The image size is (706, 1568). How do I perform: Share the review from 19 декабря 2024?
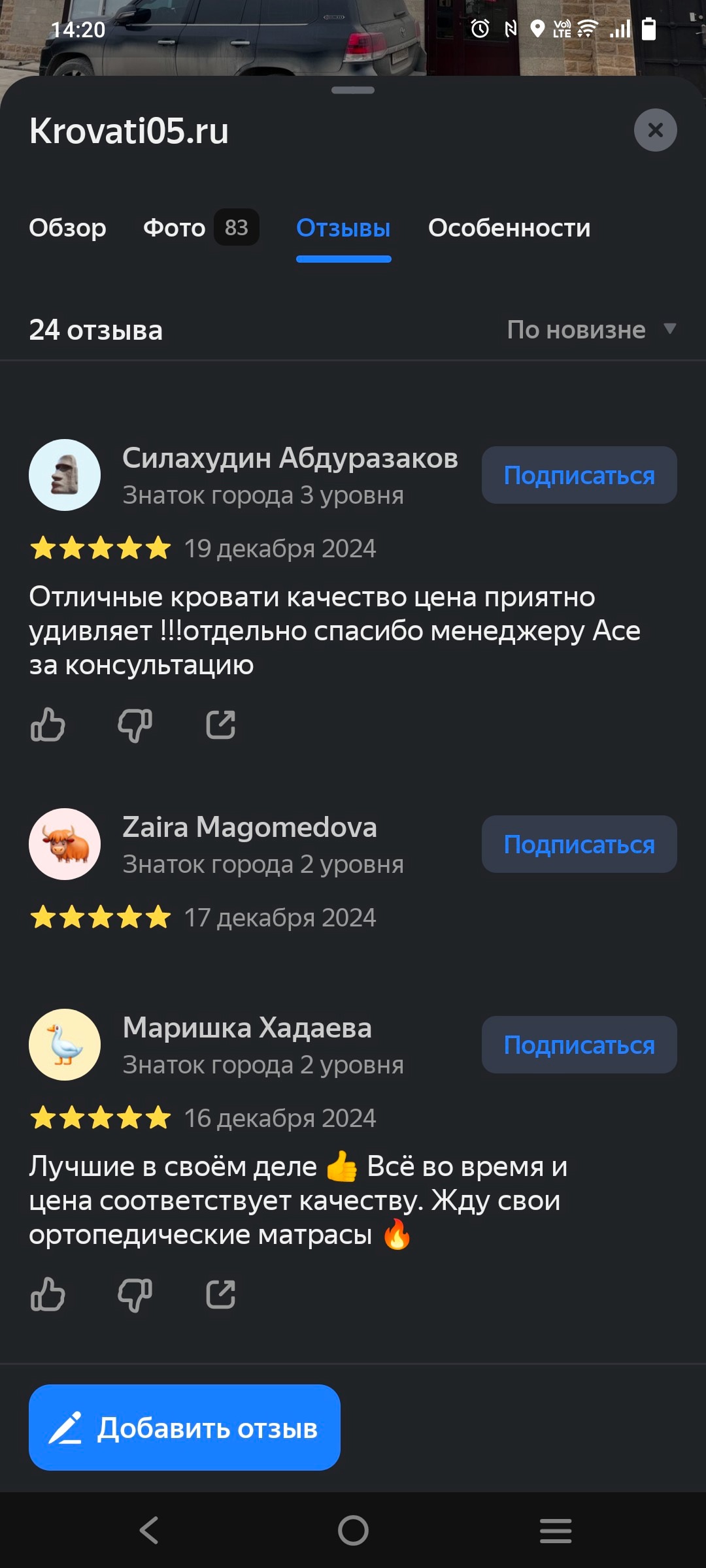pyautogui.click(x=220, y=724)
